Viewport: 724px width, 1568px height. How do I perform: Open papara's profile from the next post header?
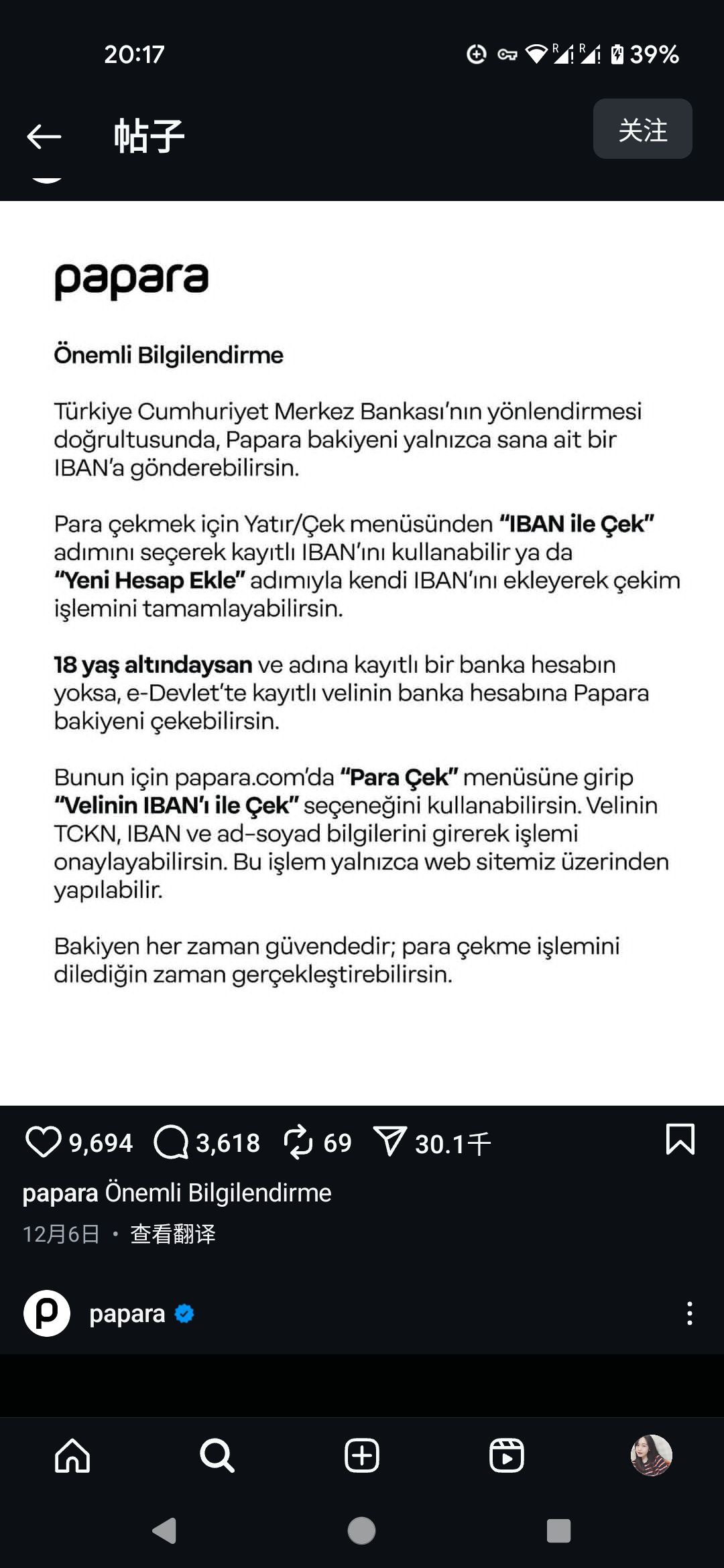coord(127,1313)
